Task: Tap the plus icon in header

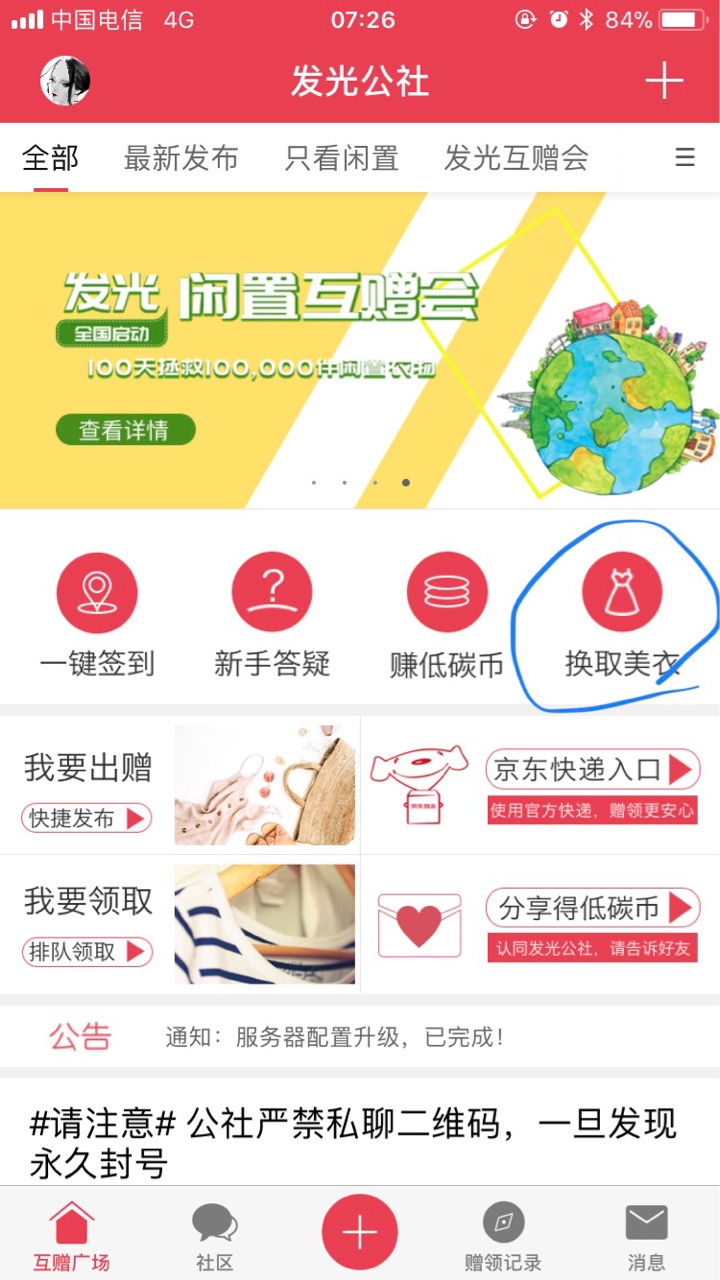Action: click(x=664, y=81)
